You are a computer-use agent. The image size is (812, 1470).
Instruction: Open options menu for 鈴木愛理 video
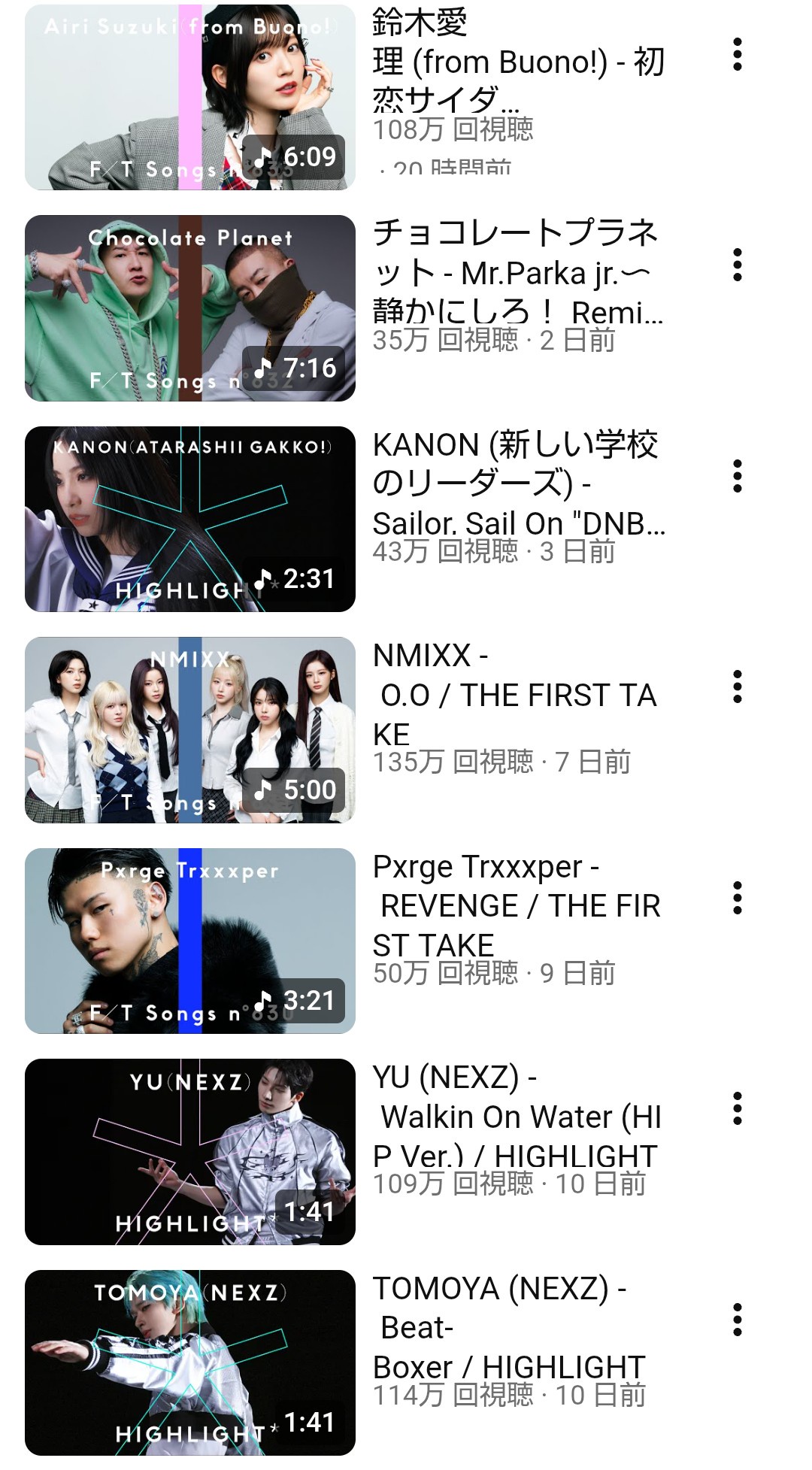pyautogui.click(x=737, y=55)
